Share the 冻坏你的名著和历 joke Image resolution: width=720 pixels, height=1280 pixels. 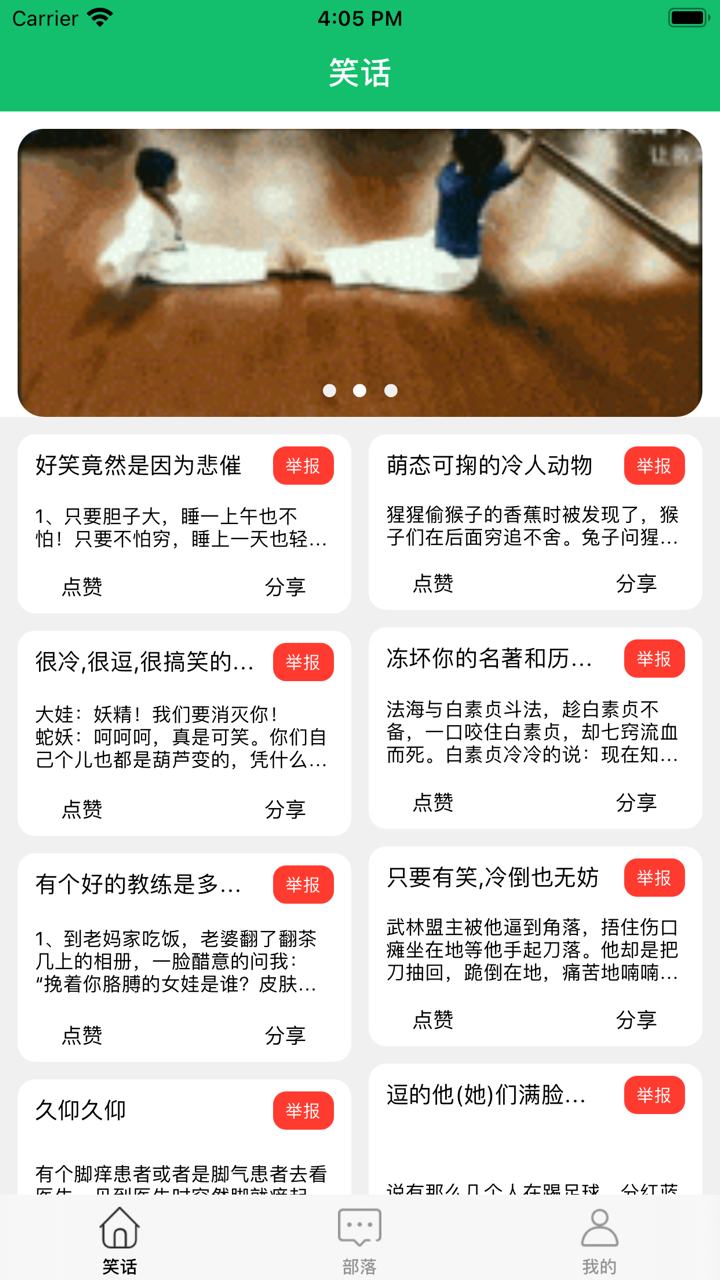click(638, 803)
